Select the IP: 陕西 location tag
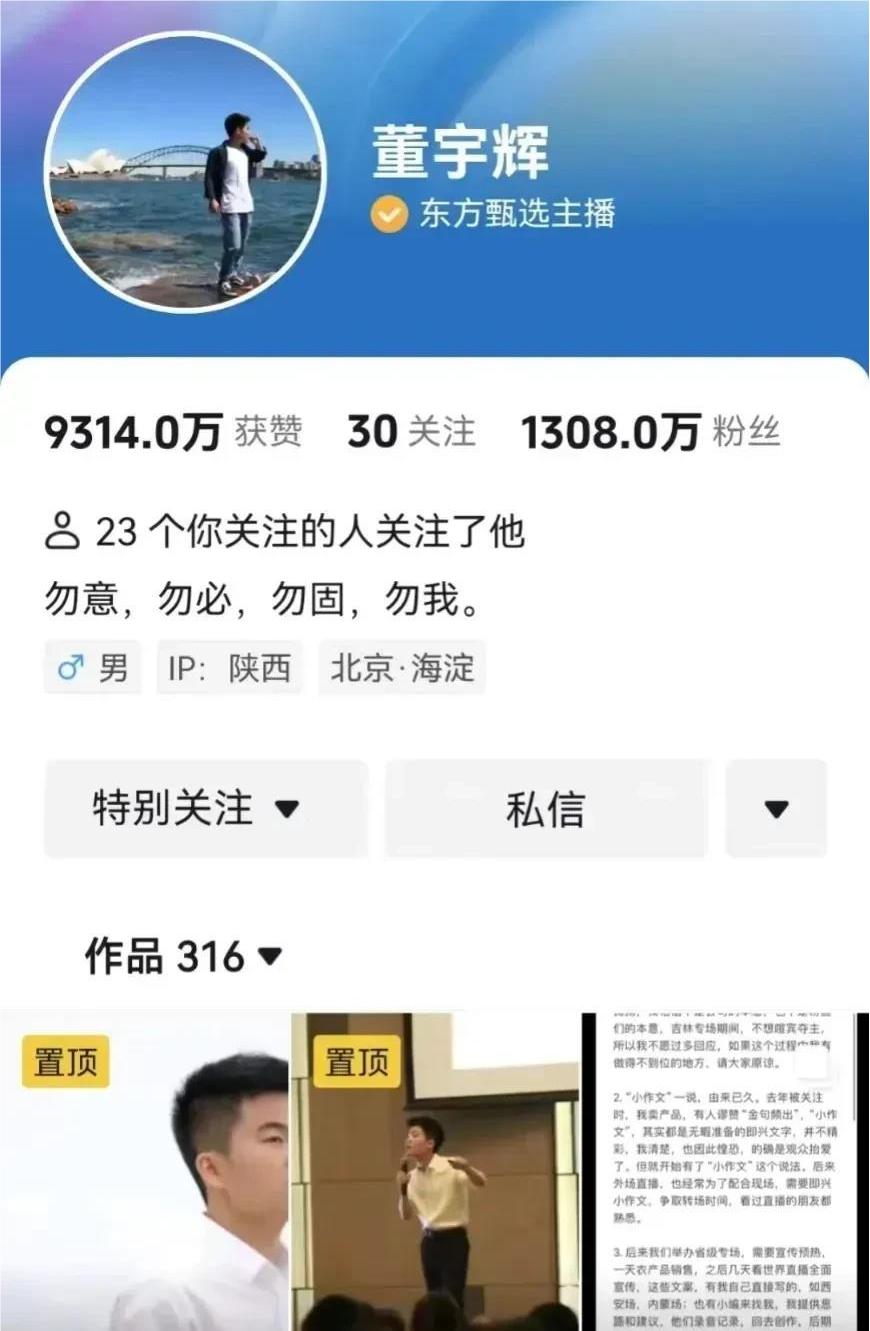This screenshot has height=1331, width=870. point(228,667)
